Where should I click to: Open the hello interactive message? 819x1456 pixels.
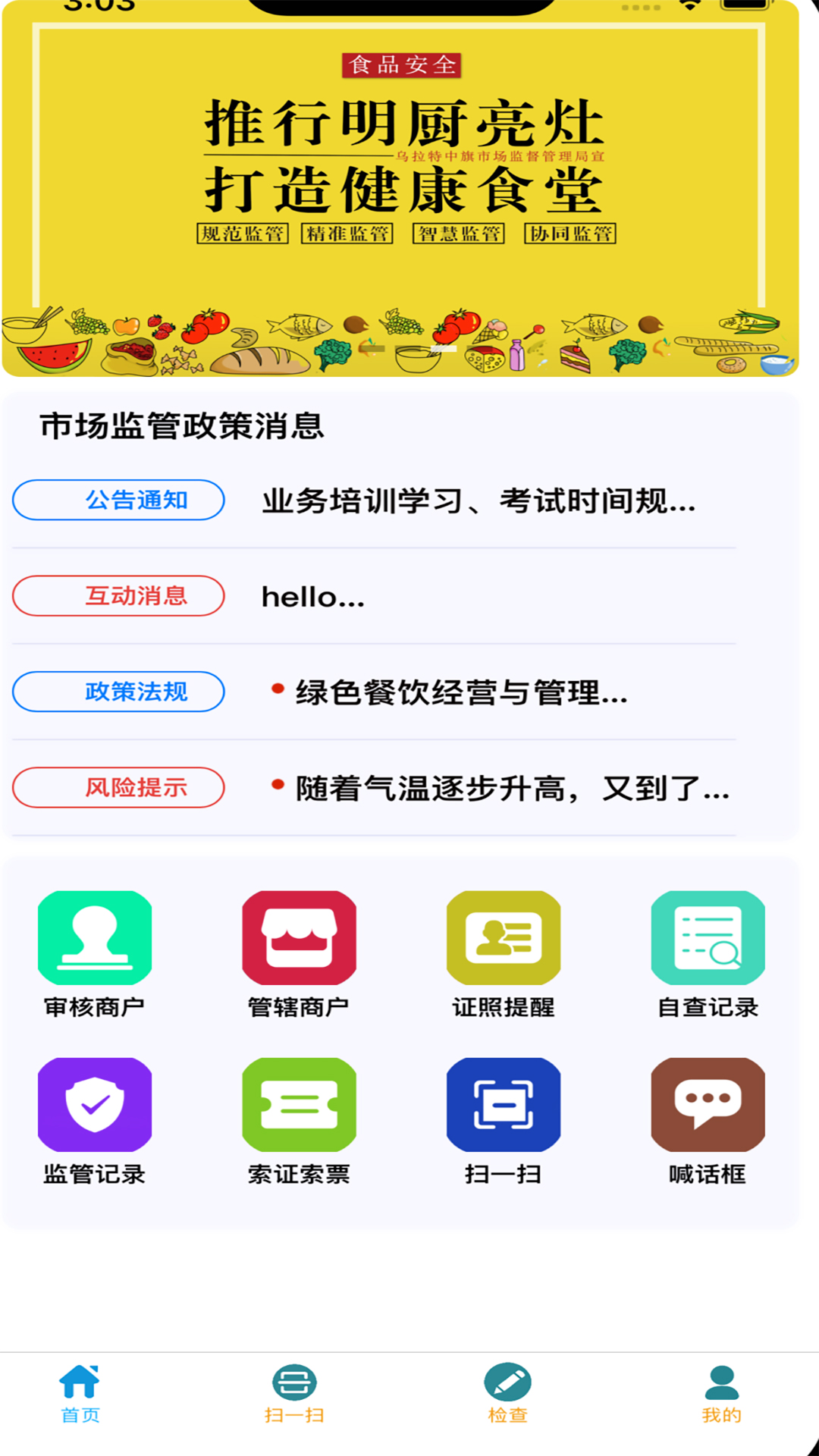coord(312,596)
